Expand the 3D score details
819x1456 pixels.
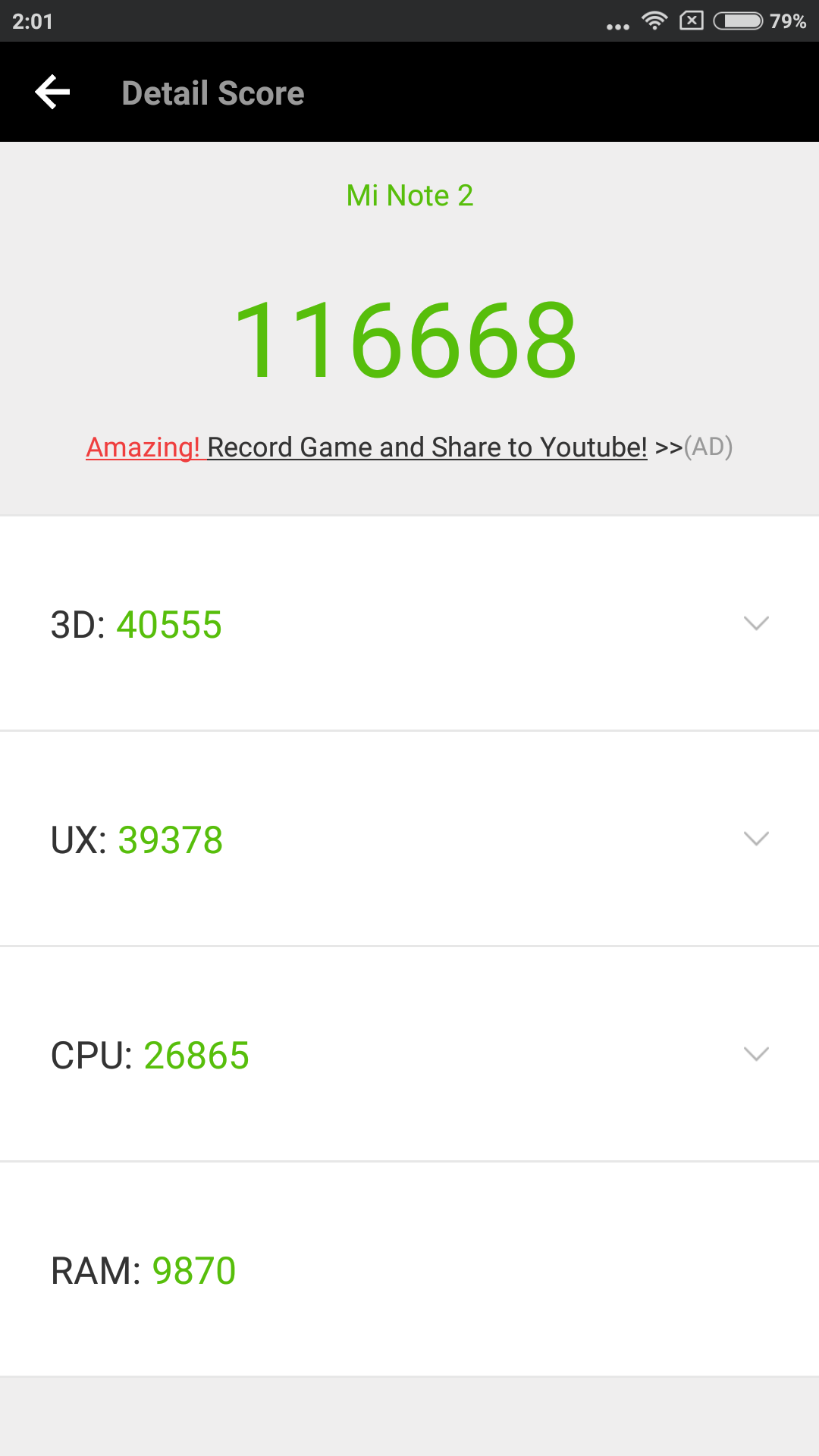click(x=756, y=623)
